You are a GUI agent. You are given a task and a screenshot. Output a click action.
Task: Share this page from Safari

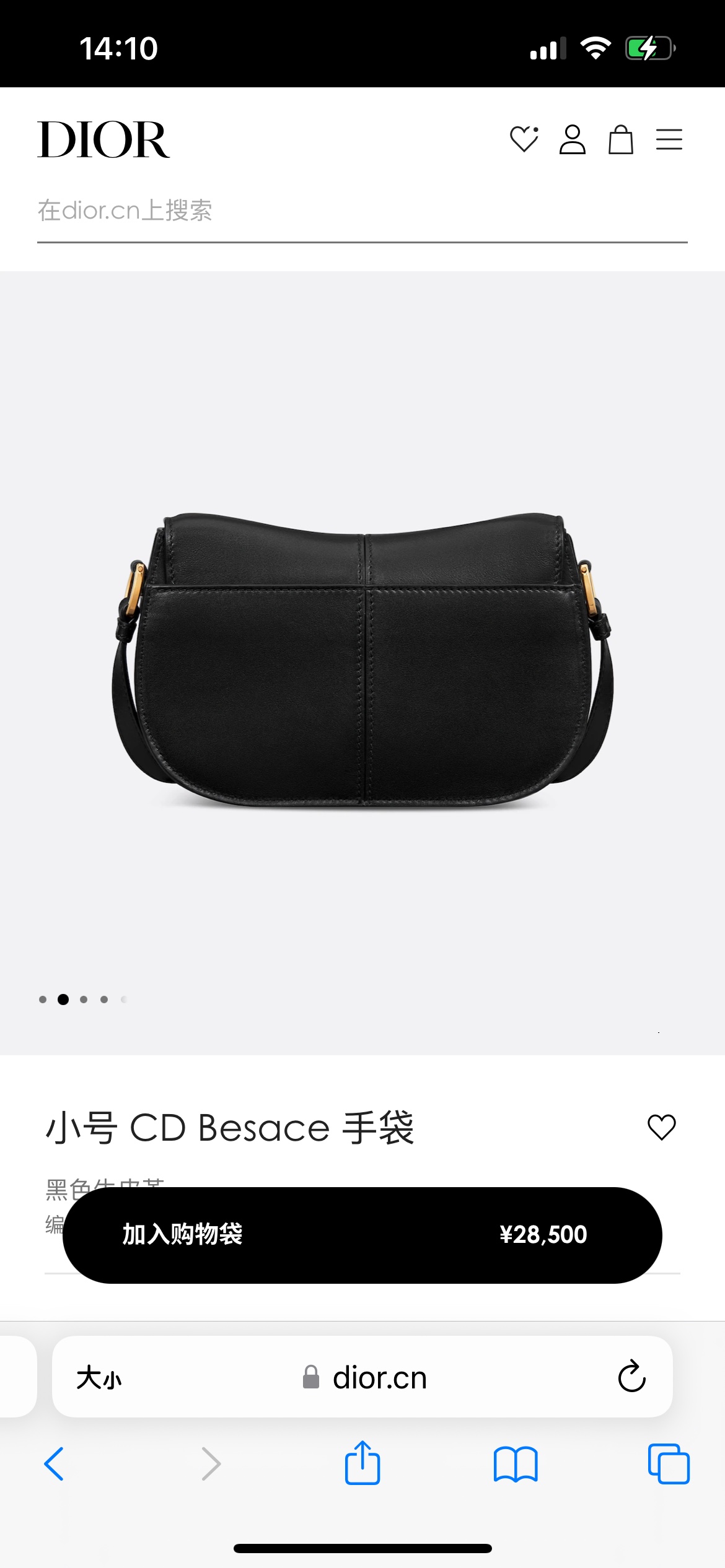click(x=362, y=1463)
